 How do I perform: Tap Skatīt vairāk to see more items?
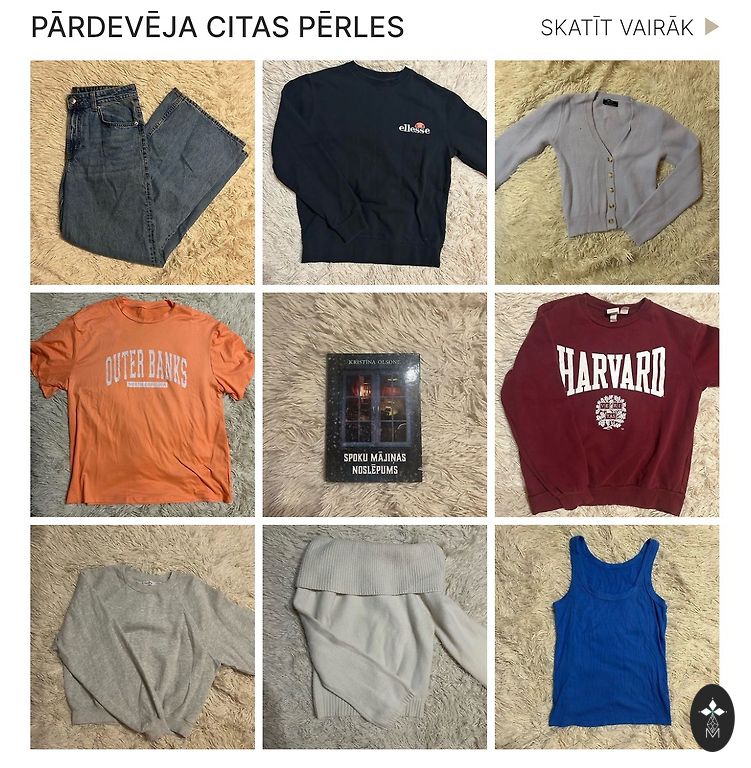pyautogui.click(x=629, y=28)
